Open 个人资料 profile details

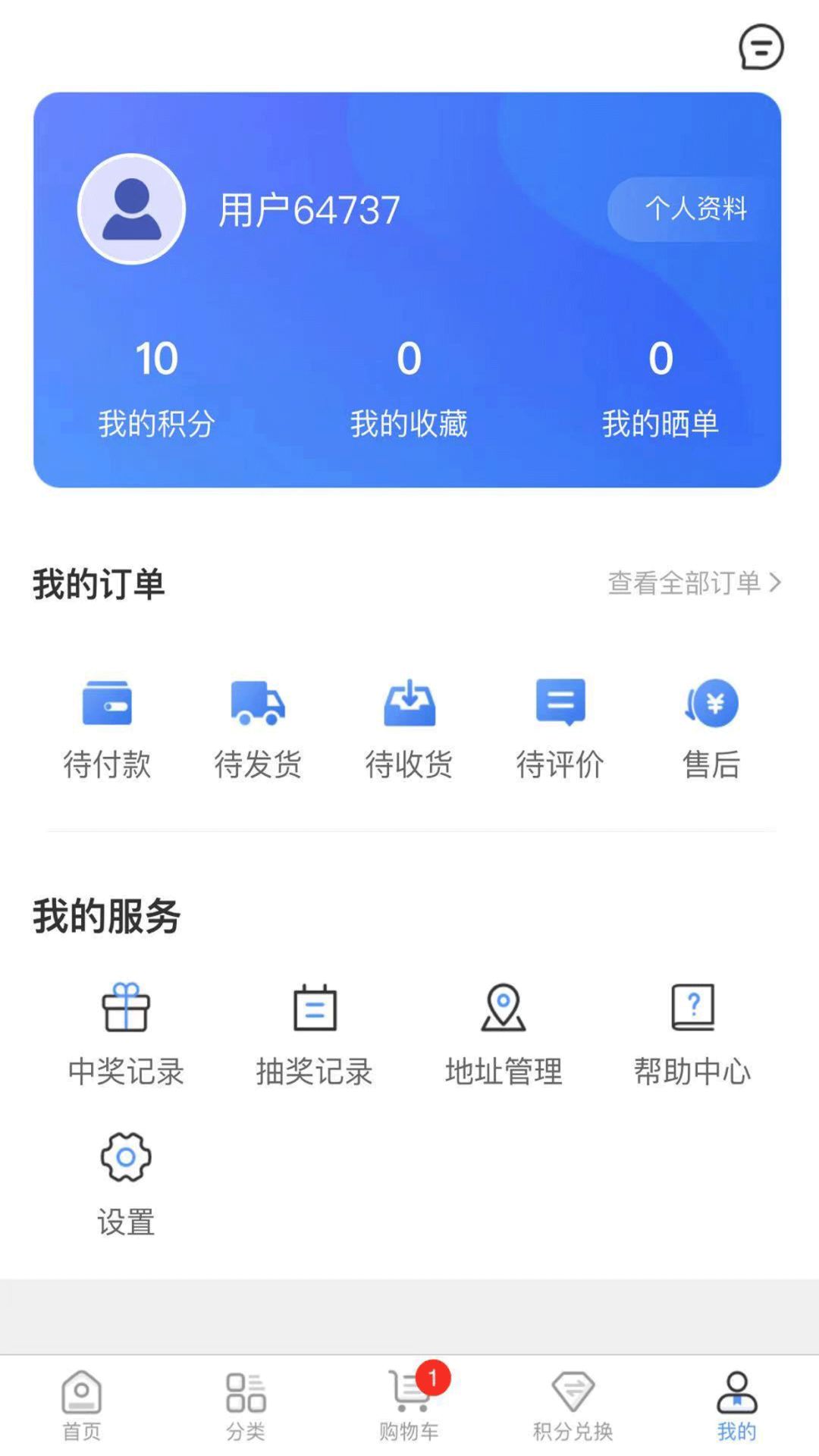pos(695,209)
